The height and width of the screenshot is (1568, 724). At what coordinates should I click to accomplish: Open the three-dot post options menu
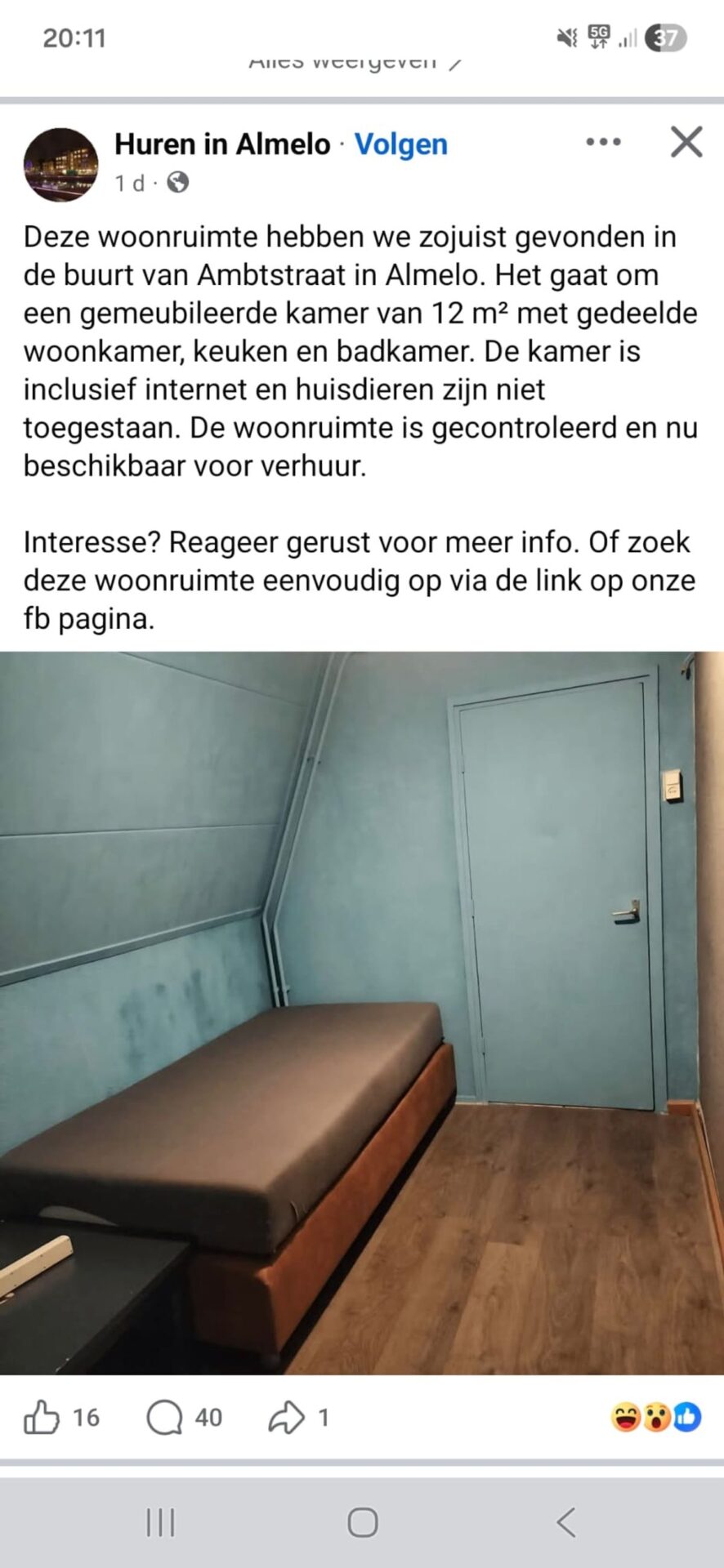point(603,143)
